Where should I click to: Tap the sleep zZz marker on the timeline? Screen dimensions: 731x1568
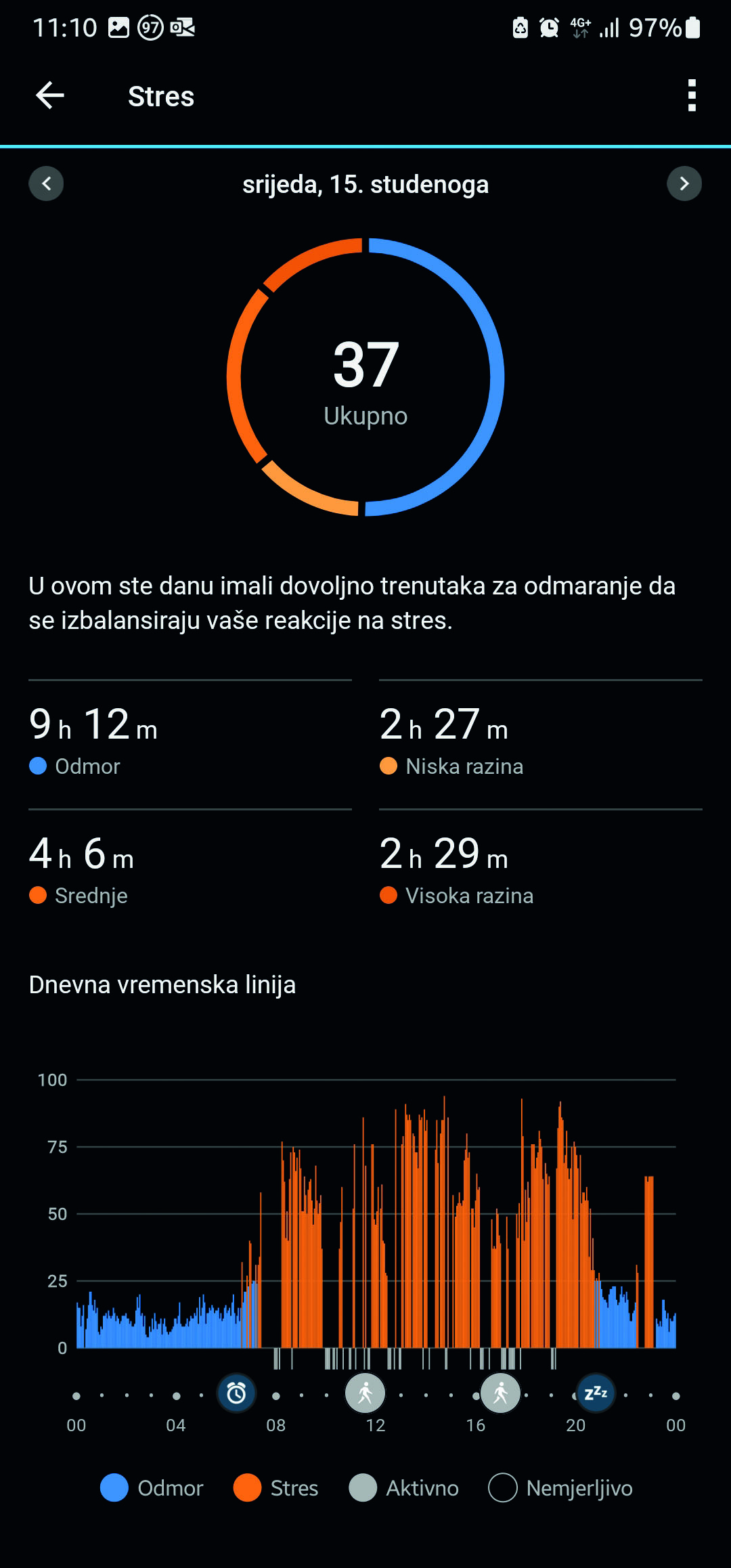(x=596, y=1393)
